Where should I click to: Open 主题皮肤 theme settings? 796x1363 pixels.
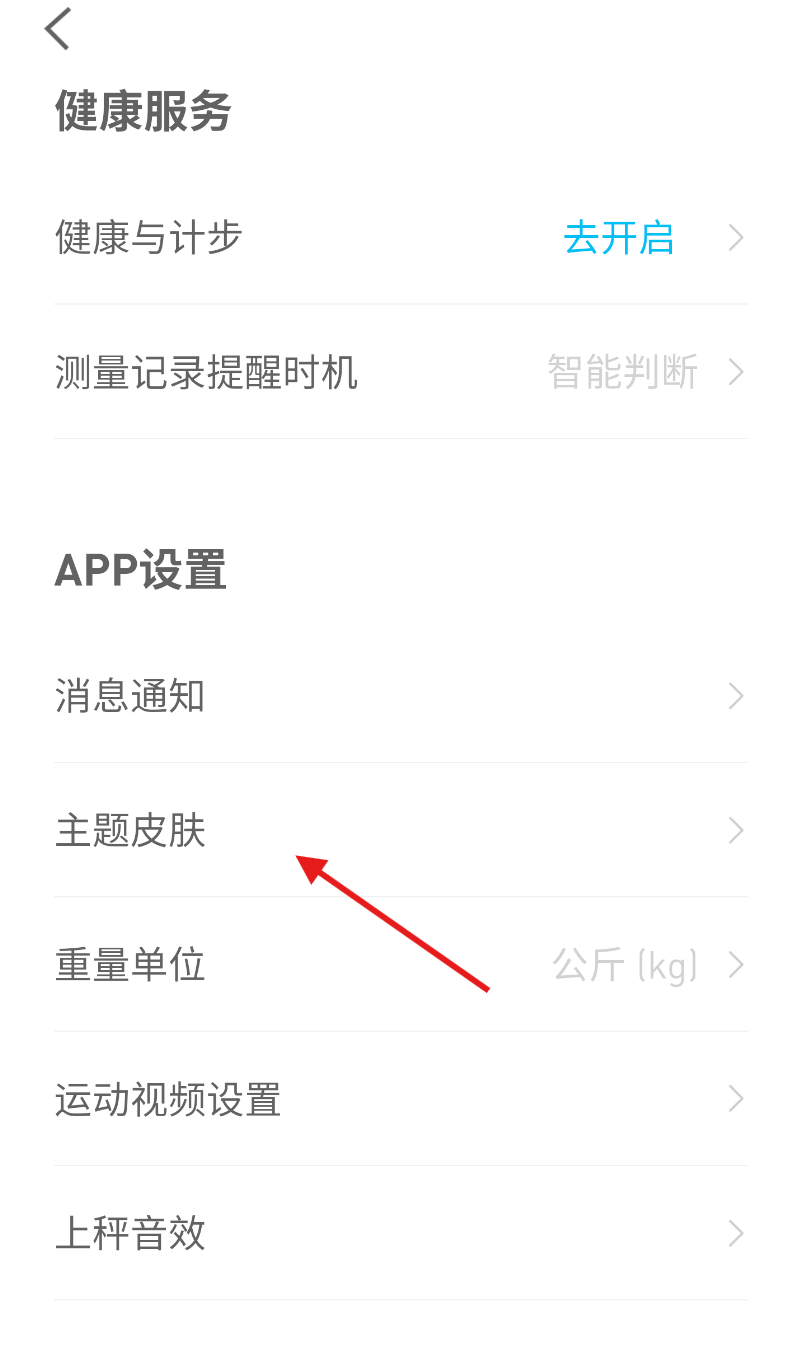click(x=400, y=830)
